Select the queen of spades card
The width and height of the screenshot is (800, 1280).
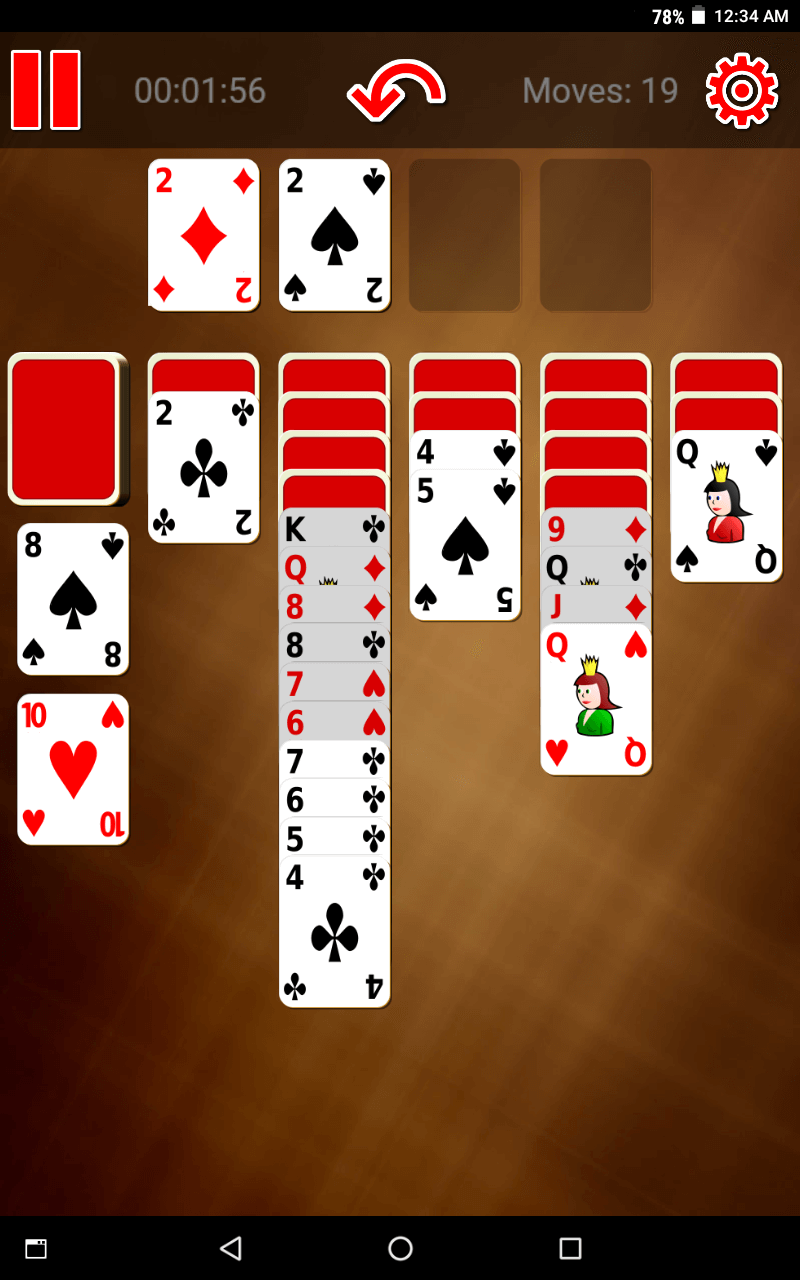tap(726, 506)
